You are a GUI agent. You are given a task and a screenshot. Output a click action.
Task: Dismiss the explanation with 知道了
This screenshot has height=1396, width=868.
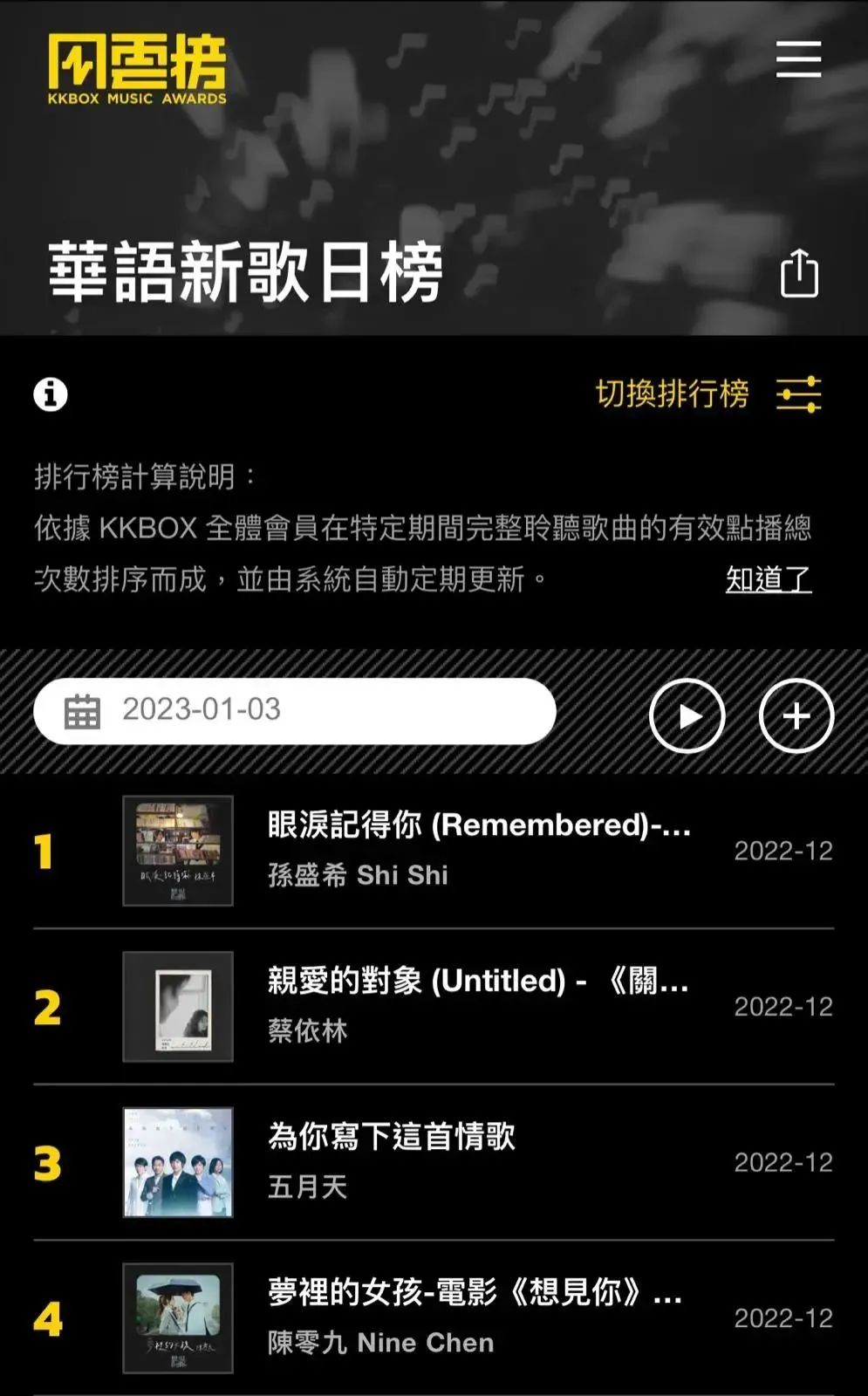click(x=768, y=577)
